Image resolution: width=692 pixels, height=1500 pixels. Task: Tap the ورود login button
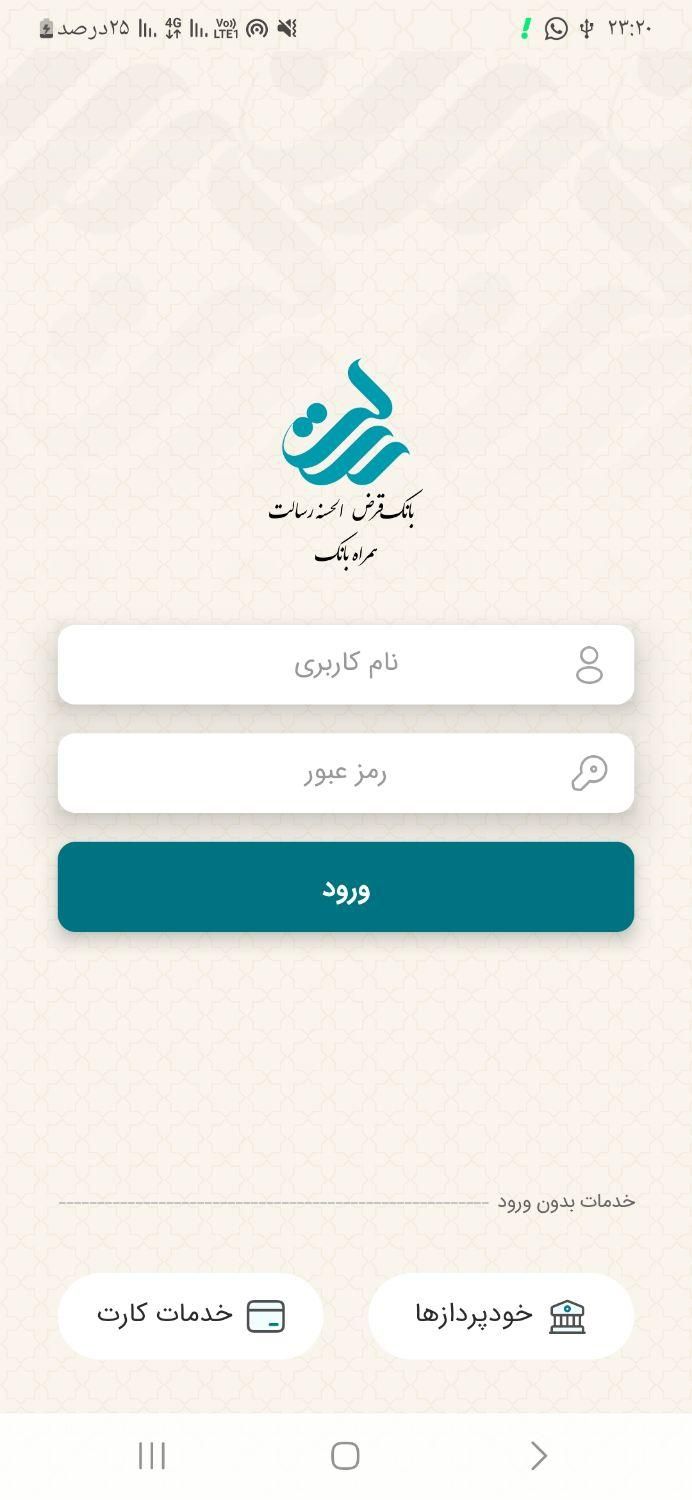pyautogui.click(x=346, y=887)
